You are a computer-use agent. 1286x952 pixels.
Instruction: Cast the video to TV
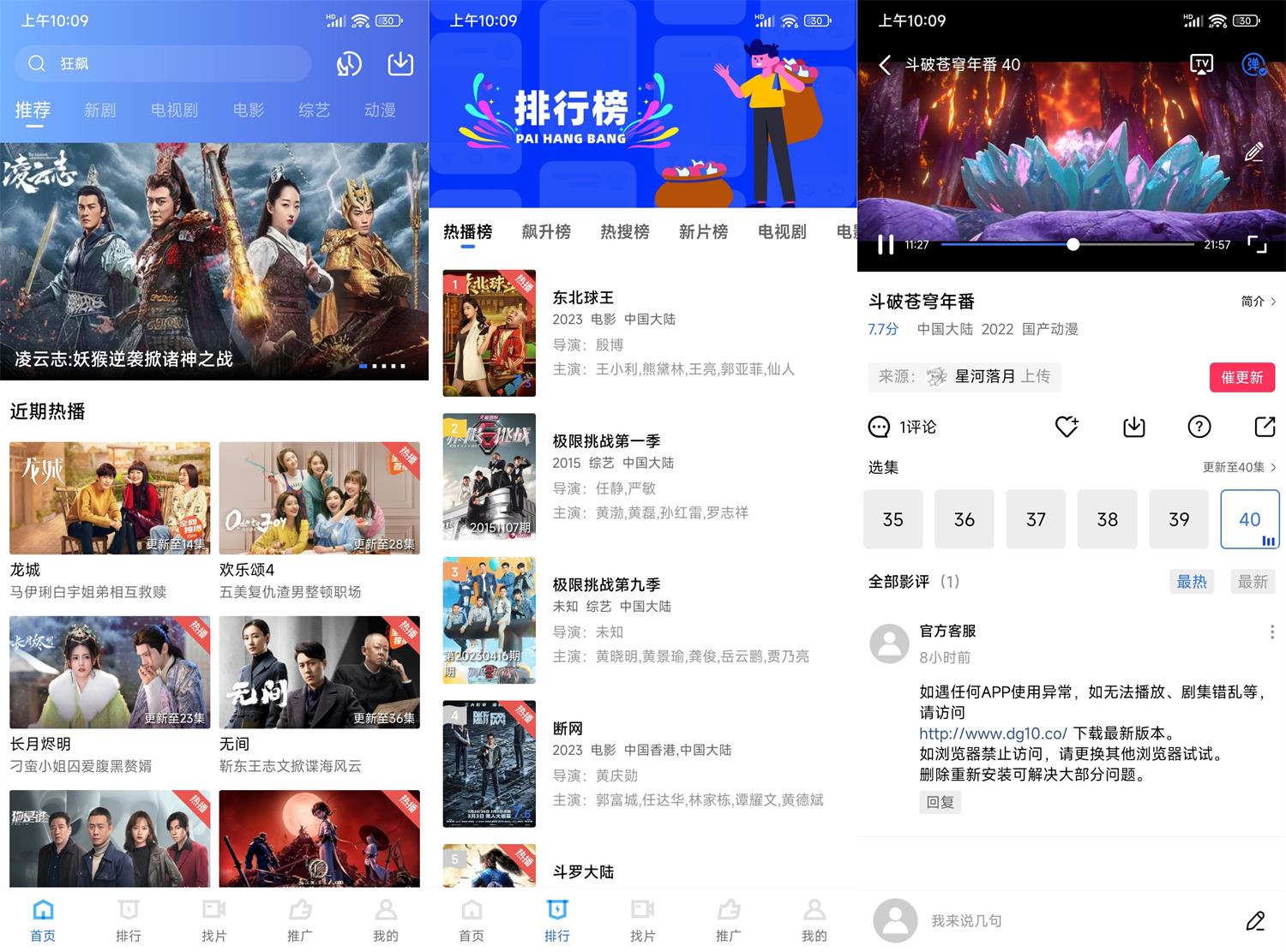pos(1202,64)
